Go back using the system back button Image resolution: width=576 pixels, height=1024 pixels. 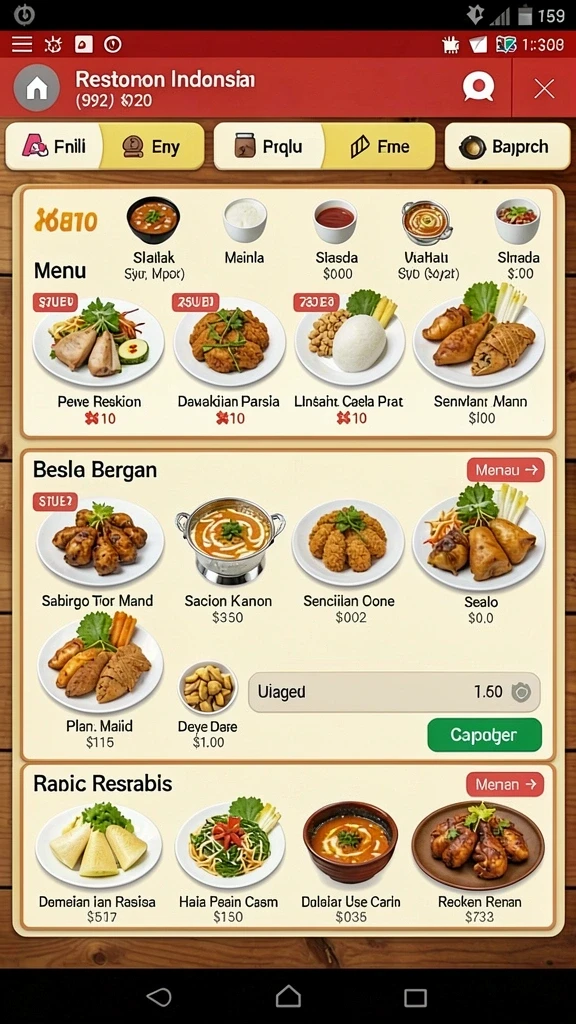point(159,997)
